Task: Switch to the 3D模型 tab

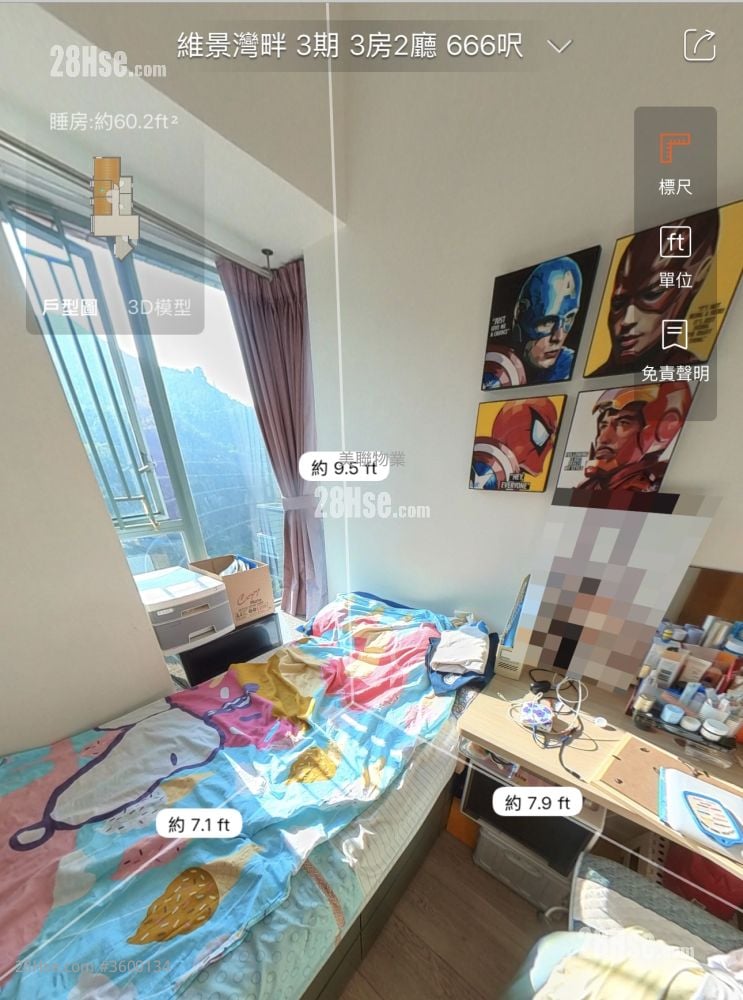Action: [159, 307]
